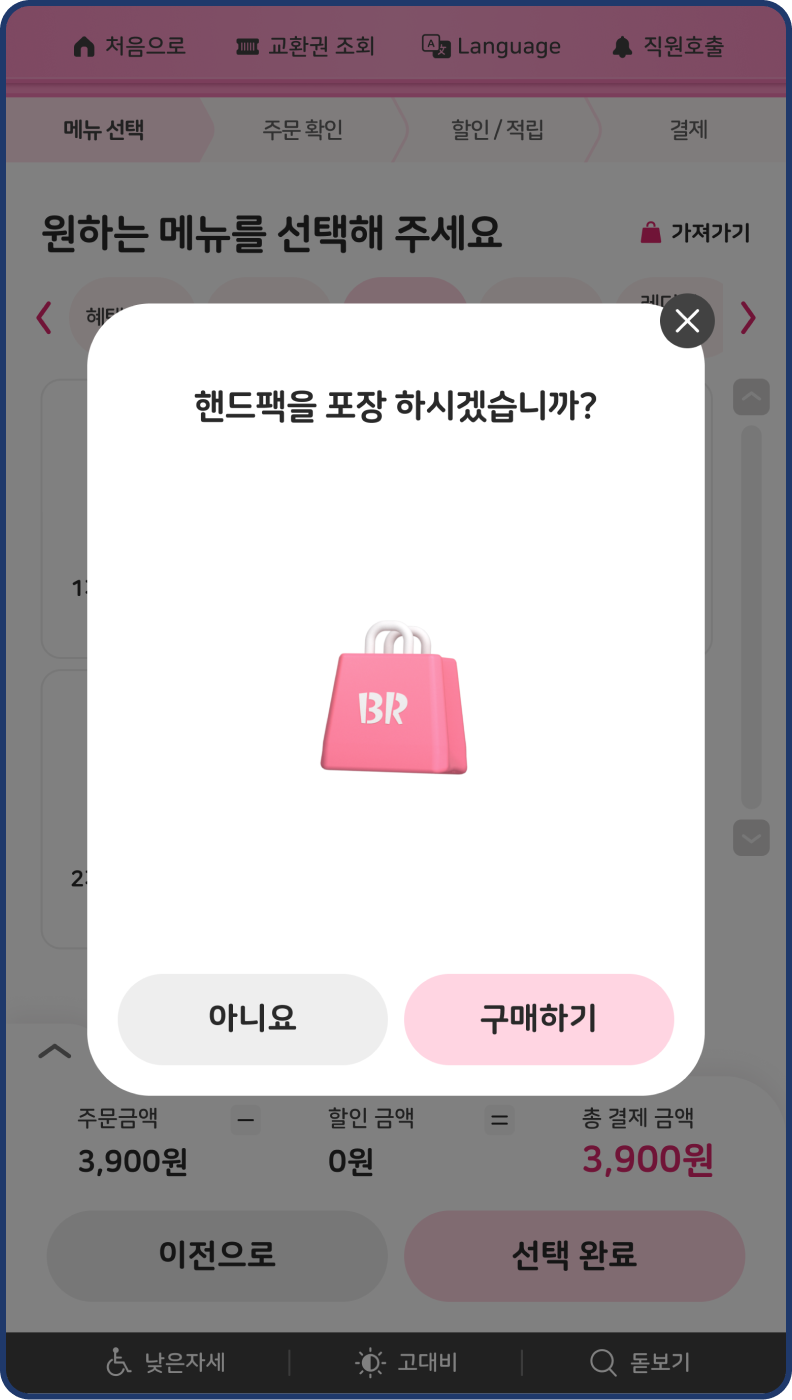The image size is (792, 1400).
Task: Go to 처음으로 home screen
Action: (130, 46)
